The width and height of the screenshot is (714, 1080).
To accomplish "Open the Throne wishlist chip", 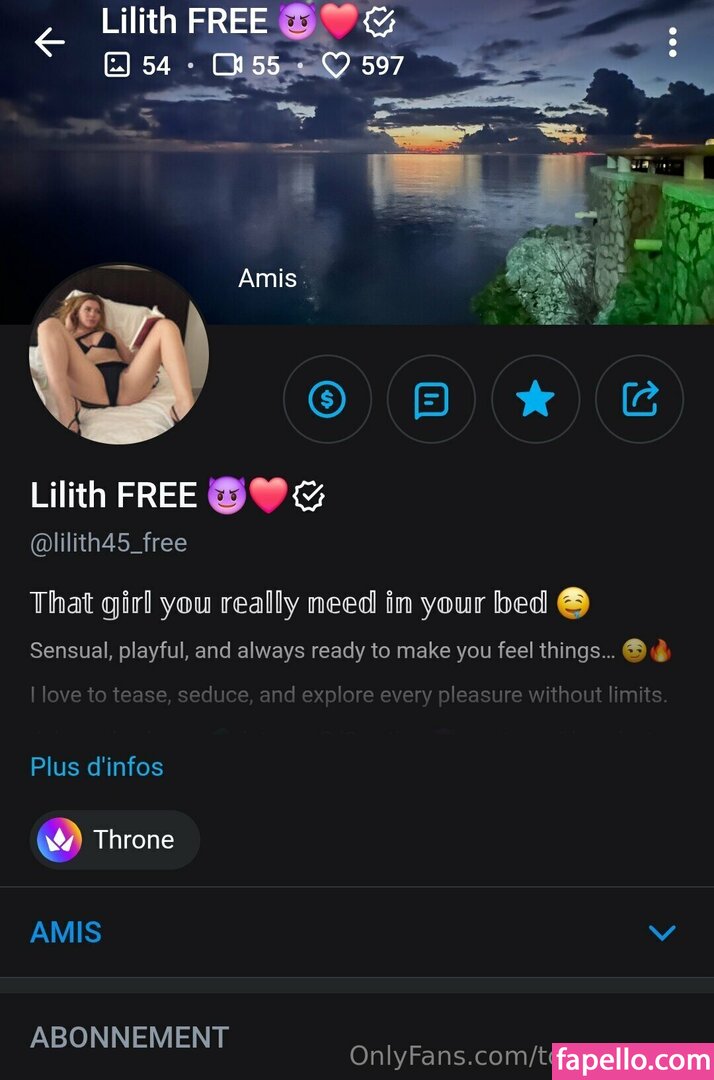I will coord(115,839).
